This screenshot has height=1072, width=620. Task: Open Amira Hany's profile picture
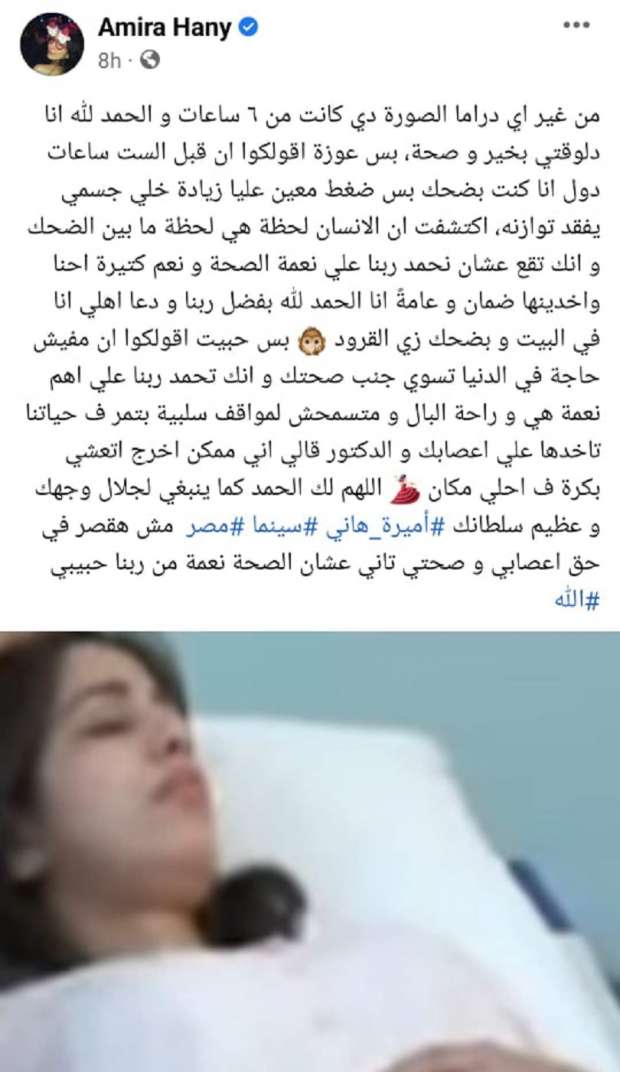[52, 44]
